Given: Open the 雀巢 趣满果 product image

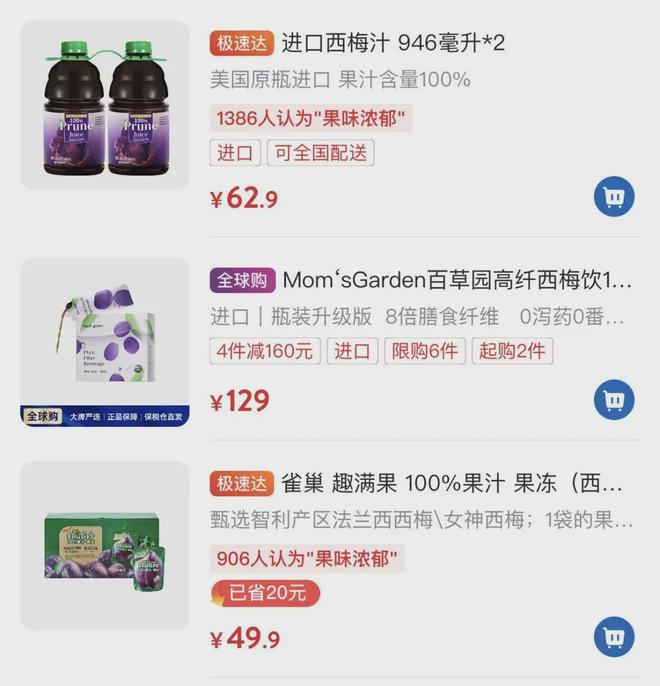Looking at the screenshot, I should point(105,545).
